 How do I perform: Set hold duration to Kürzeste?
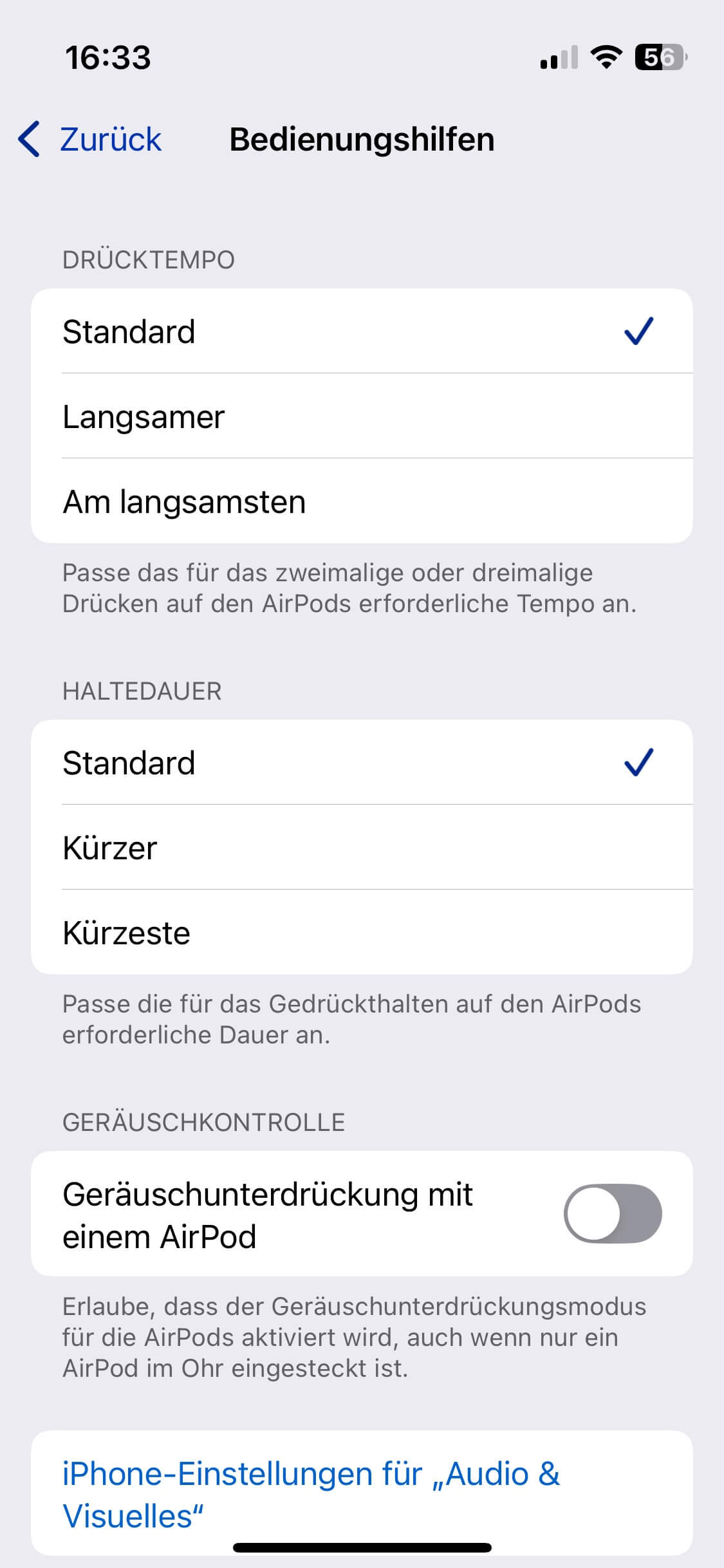click(360, 933)
